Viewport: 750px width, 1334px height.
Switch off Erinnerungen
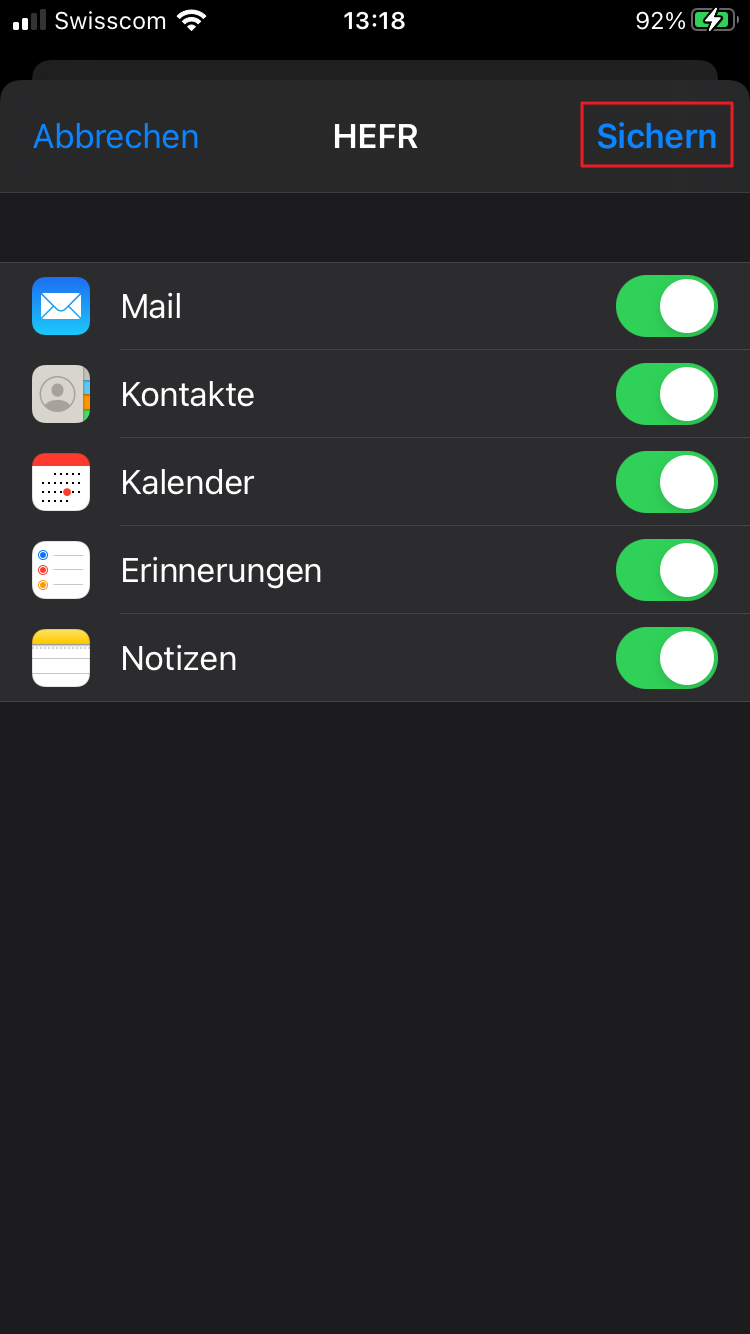point(667,570)
